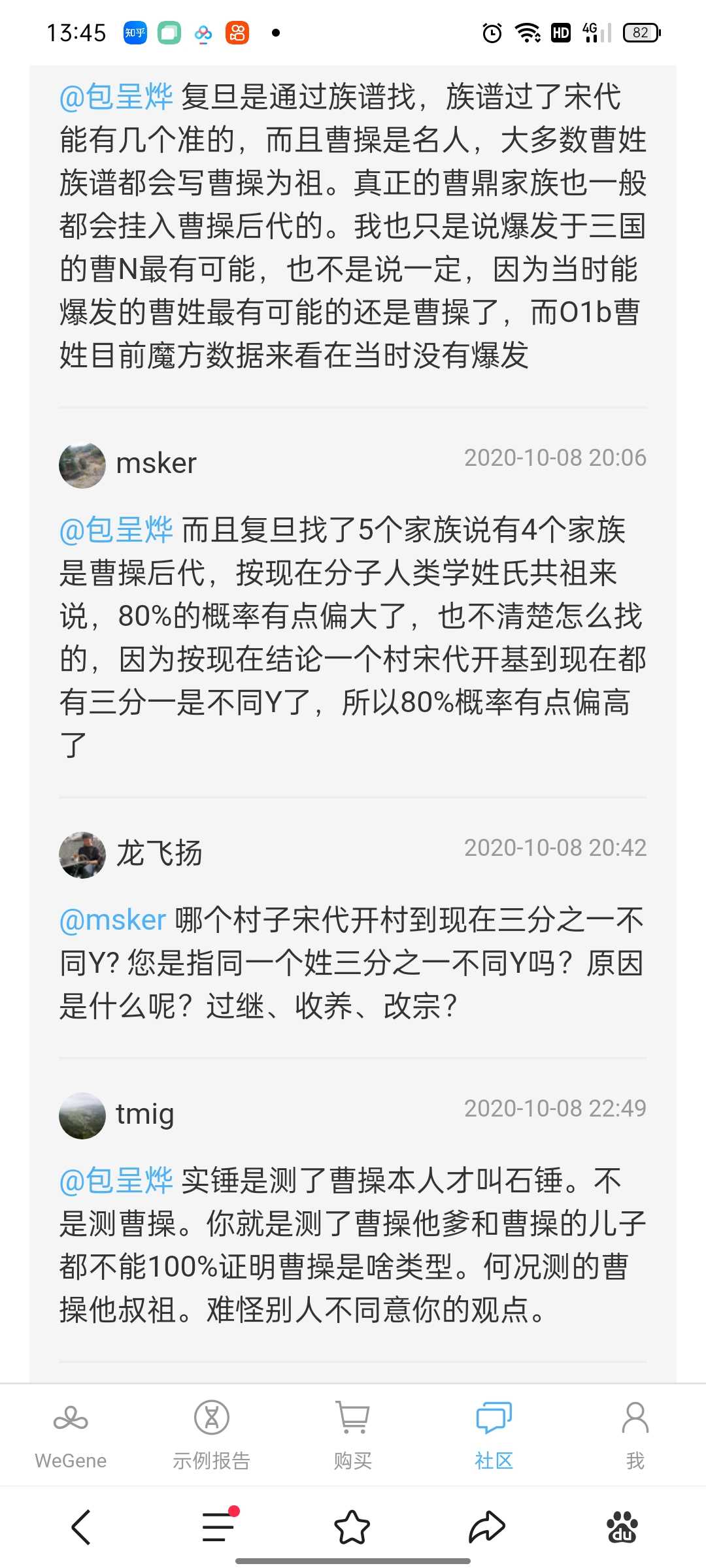The image size is (706, 1568).
Task: Switch to the WeGene tab
Action: tap(71, 1434)
